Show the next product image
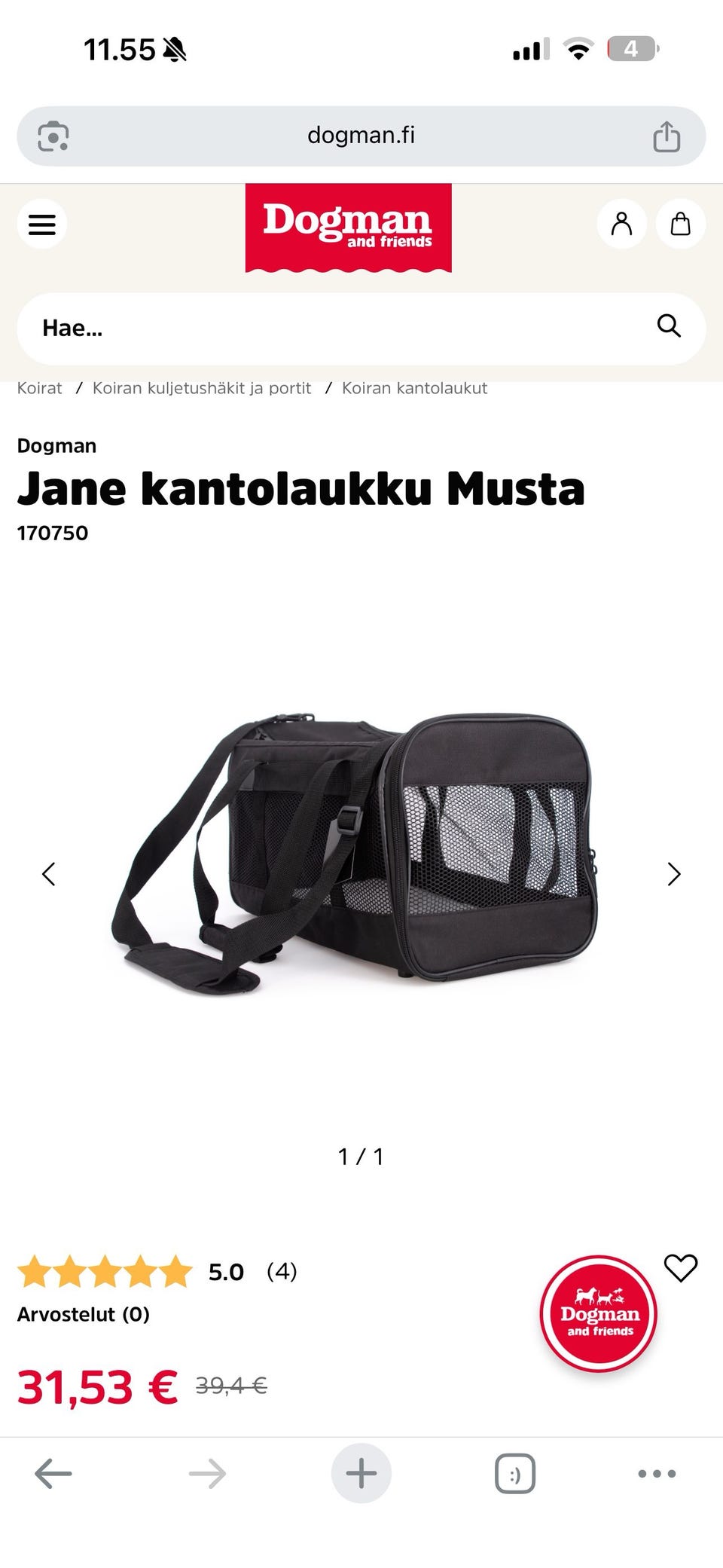Viewport: 723px width, 1568px height. click(674, 874)
